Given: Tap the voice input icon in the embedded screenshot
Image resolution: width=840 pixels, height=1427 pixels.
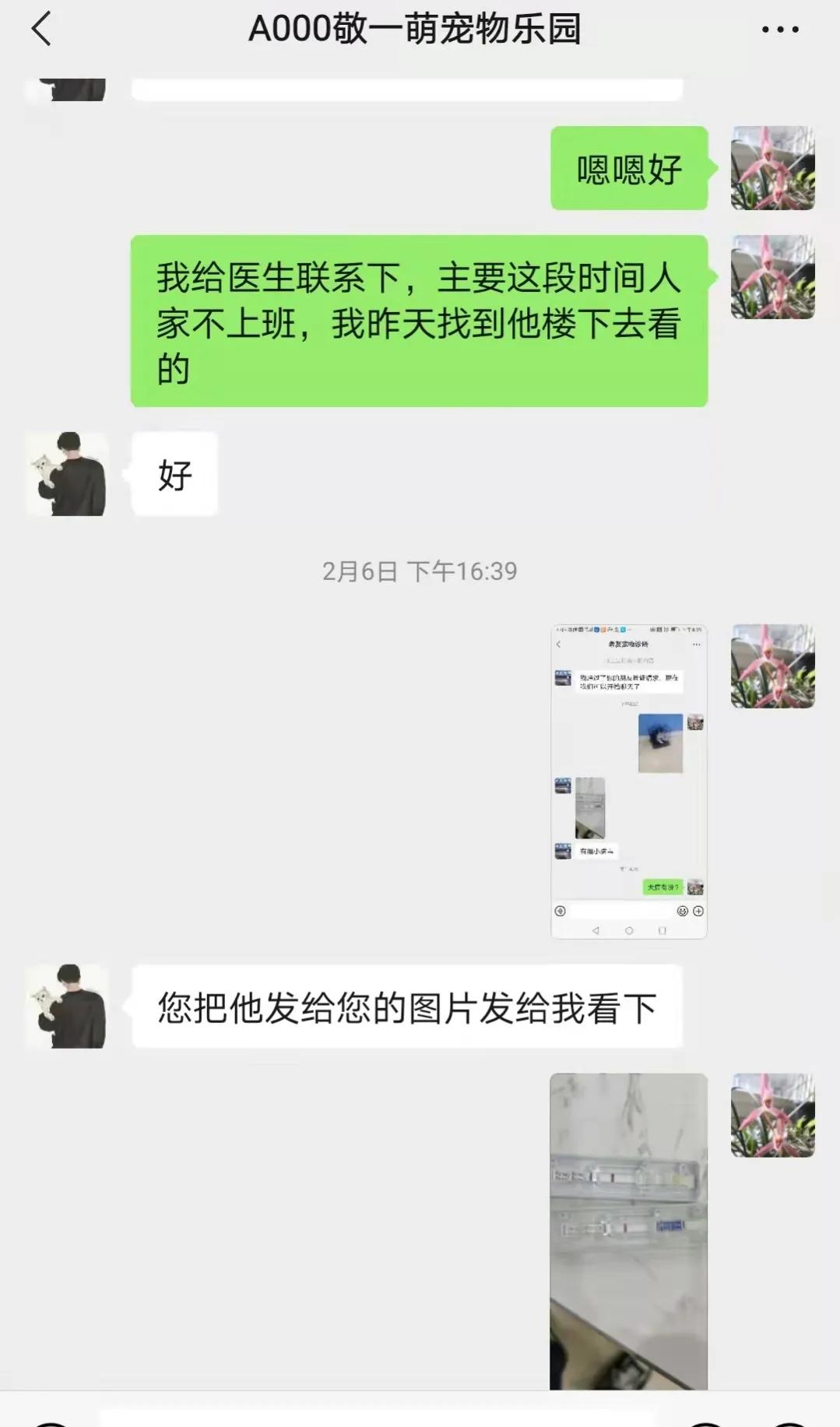Looking at the screenshot, I should click(x=560, y=912).
